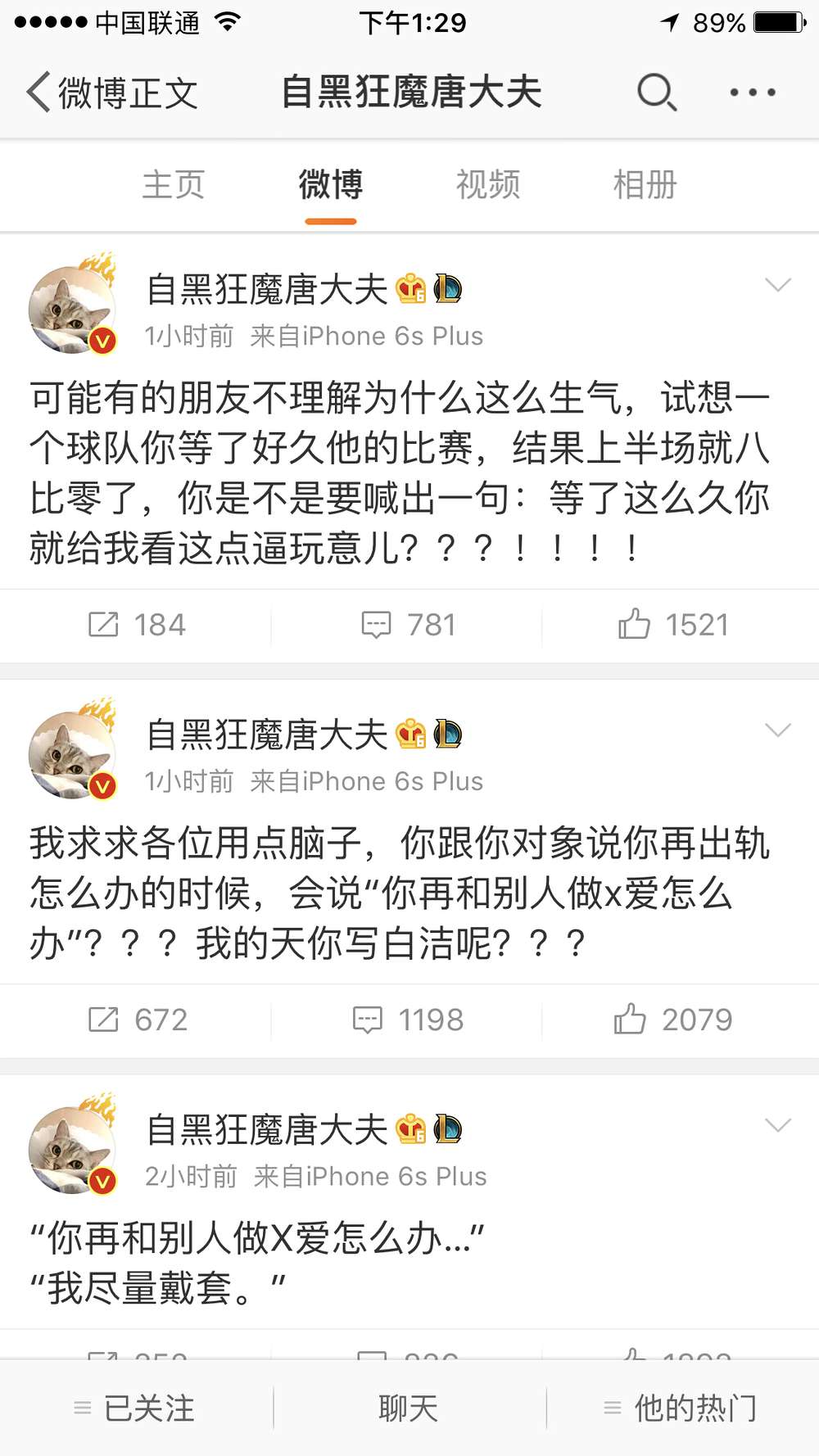
Task: Repost the post with 672 reposts
Action: 137,1020
